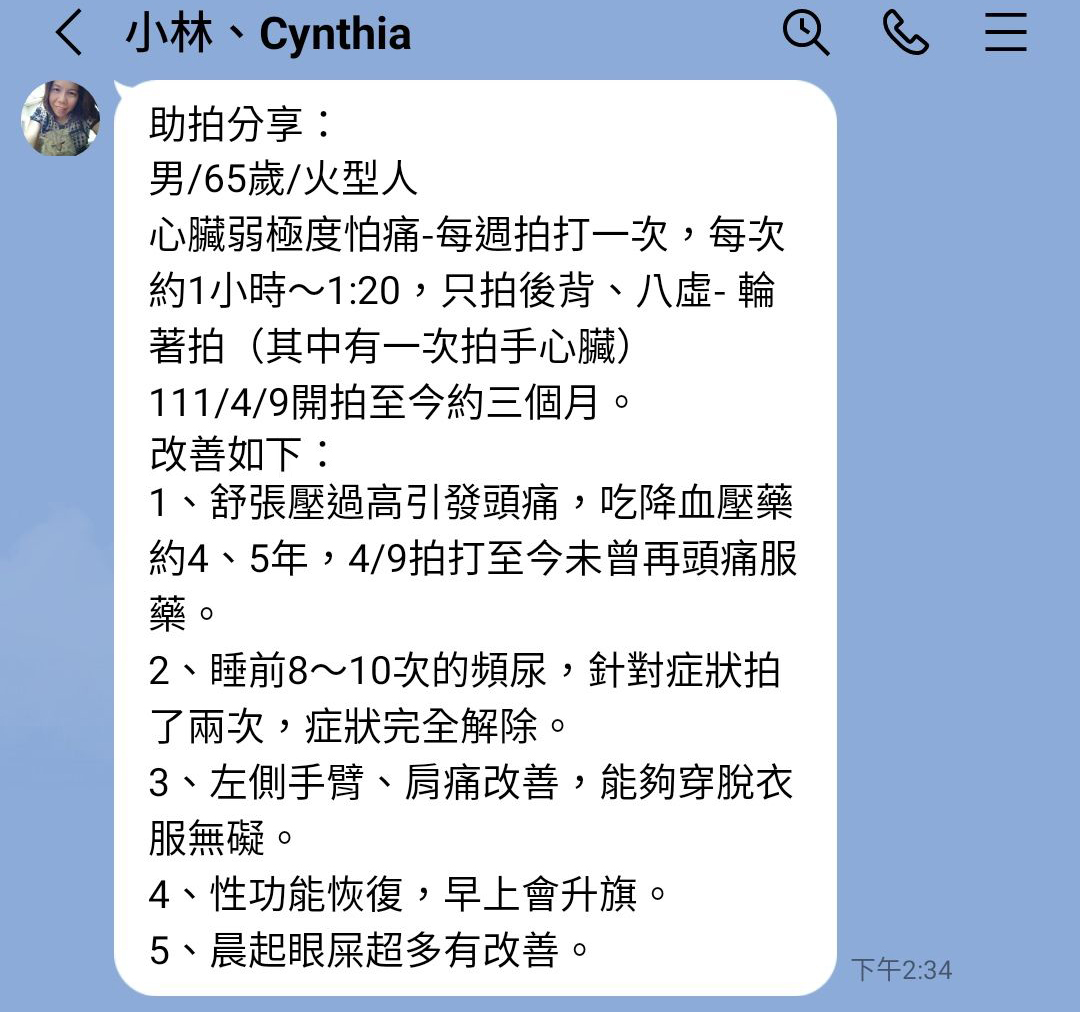Go back from the 小林、Cynthia chat
The height and width of the screenshot is (1012, 1080).
pyautogui.click(x=68, y=34)
